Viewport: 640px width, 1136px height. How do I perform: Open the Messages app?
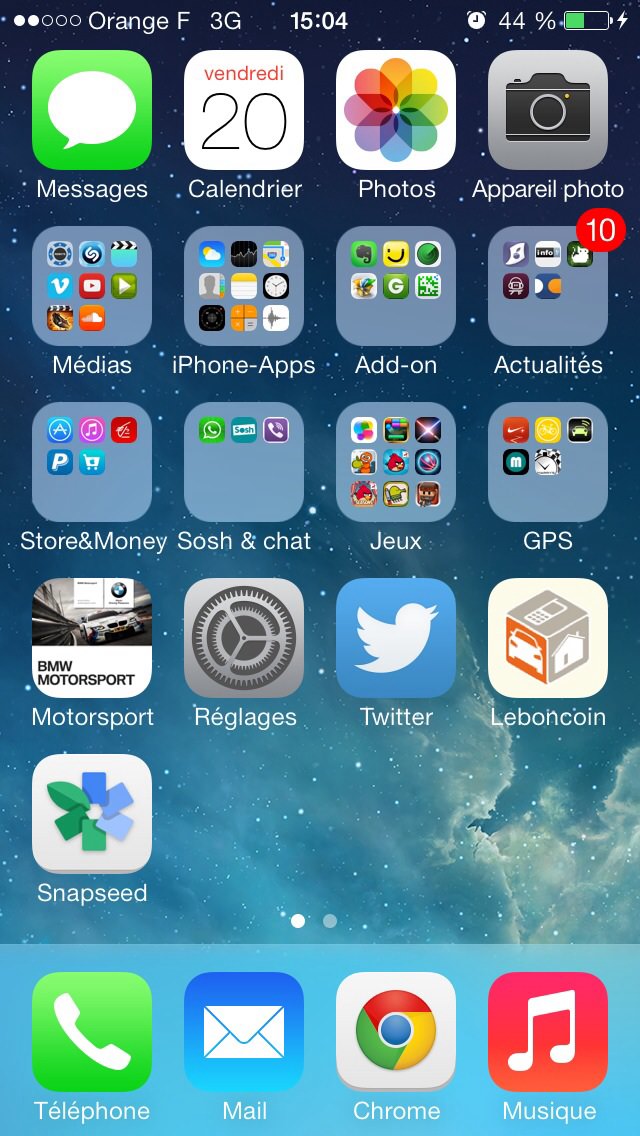(92, 109)
